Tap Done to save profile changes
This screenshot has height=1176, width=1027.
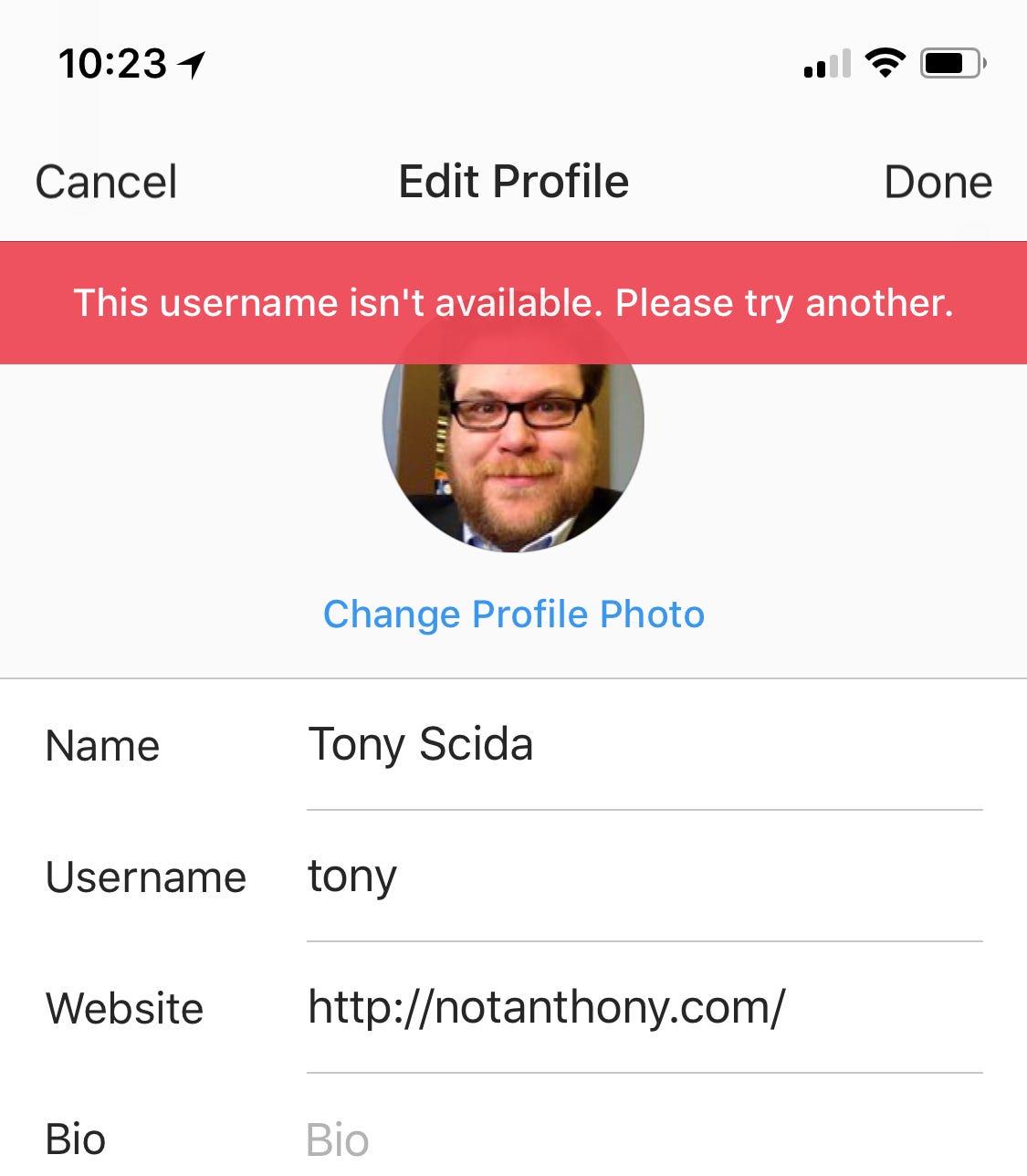tap(938, 182)
